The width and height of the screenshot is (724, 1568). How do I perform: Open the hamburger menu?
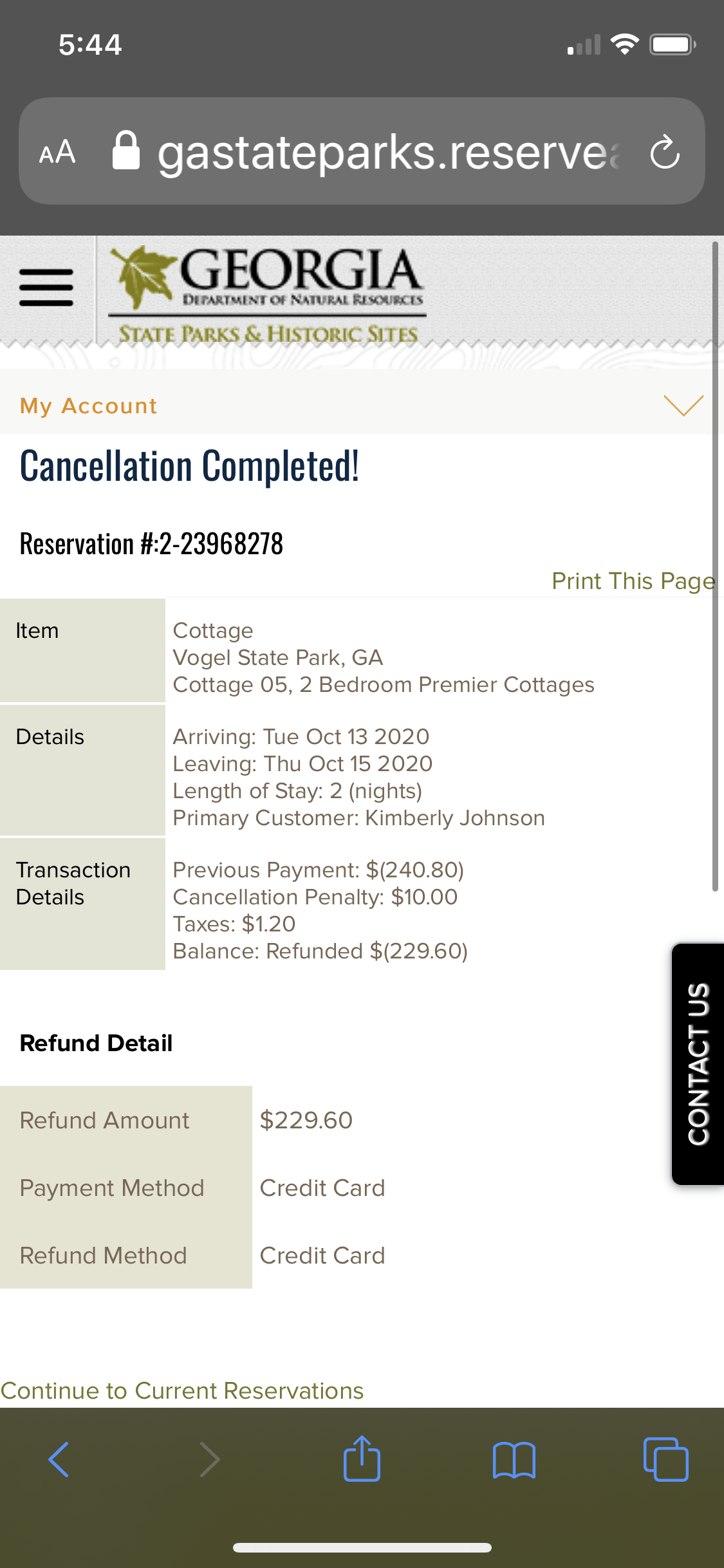click(46, 287)
